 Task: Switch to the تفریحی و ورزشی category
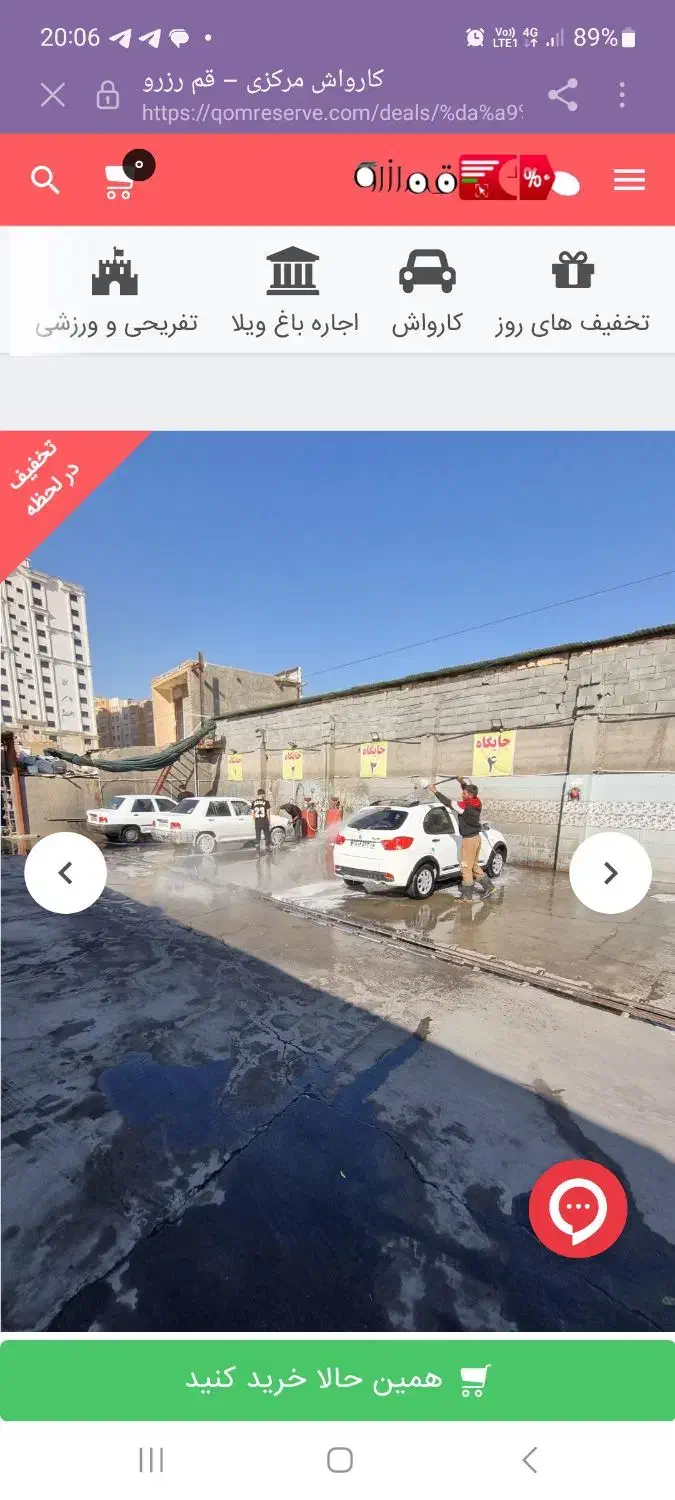(116, 292)
